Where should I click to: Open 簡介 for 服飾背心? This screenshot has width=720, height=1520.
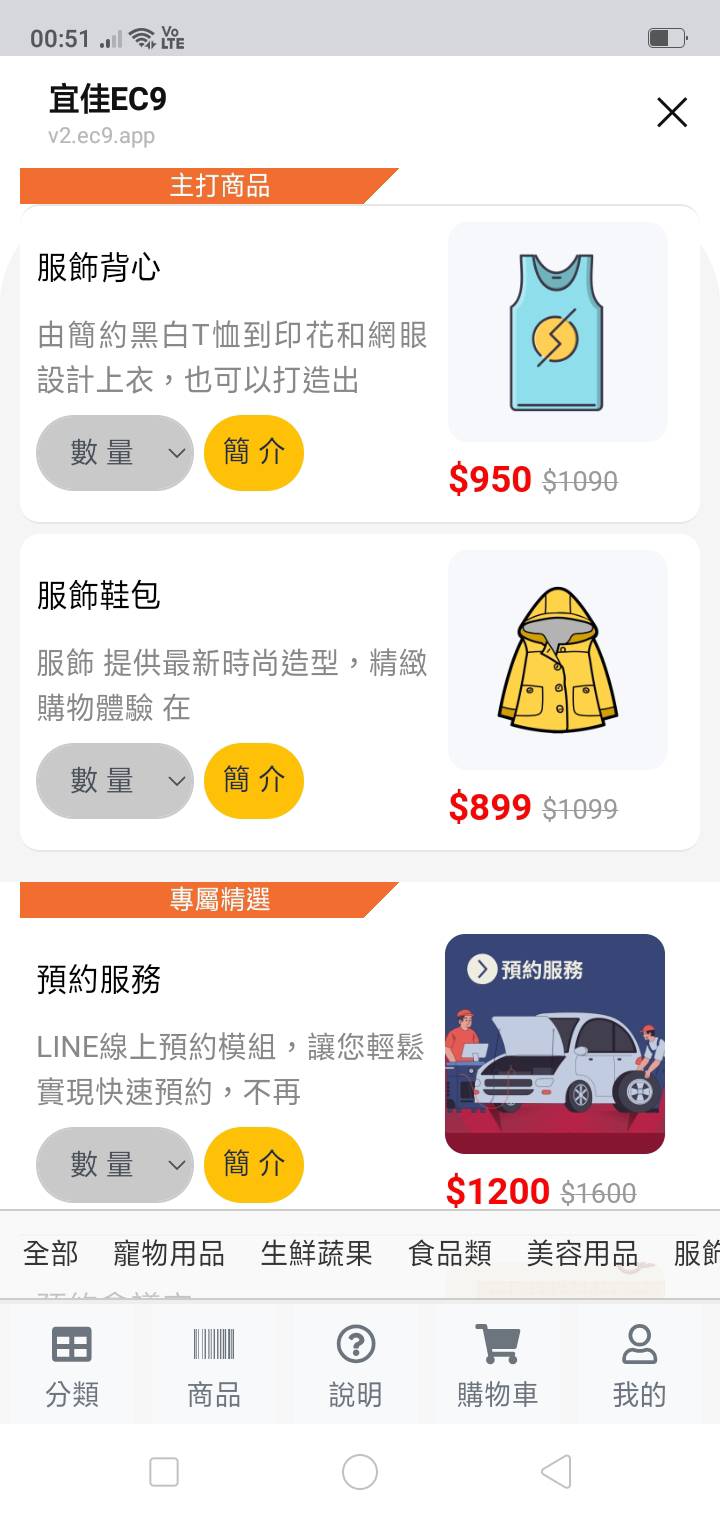pyautogui.click(x=254, y=453)
